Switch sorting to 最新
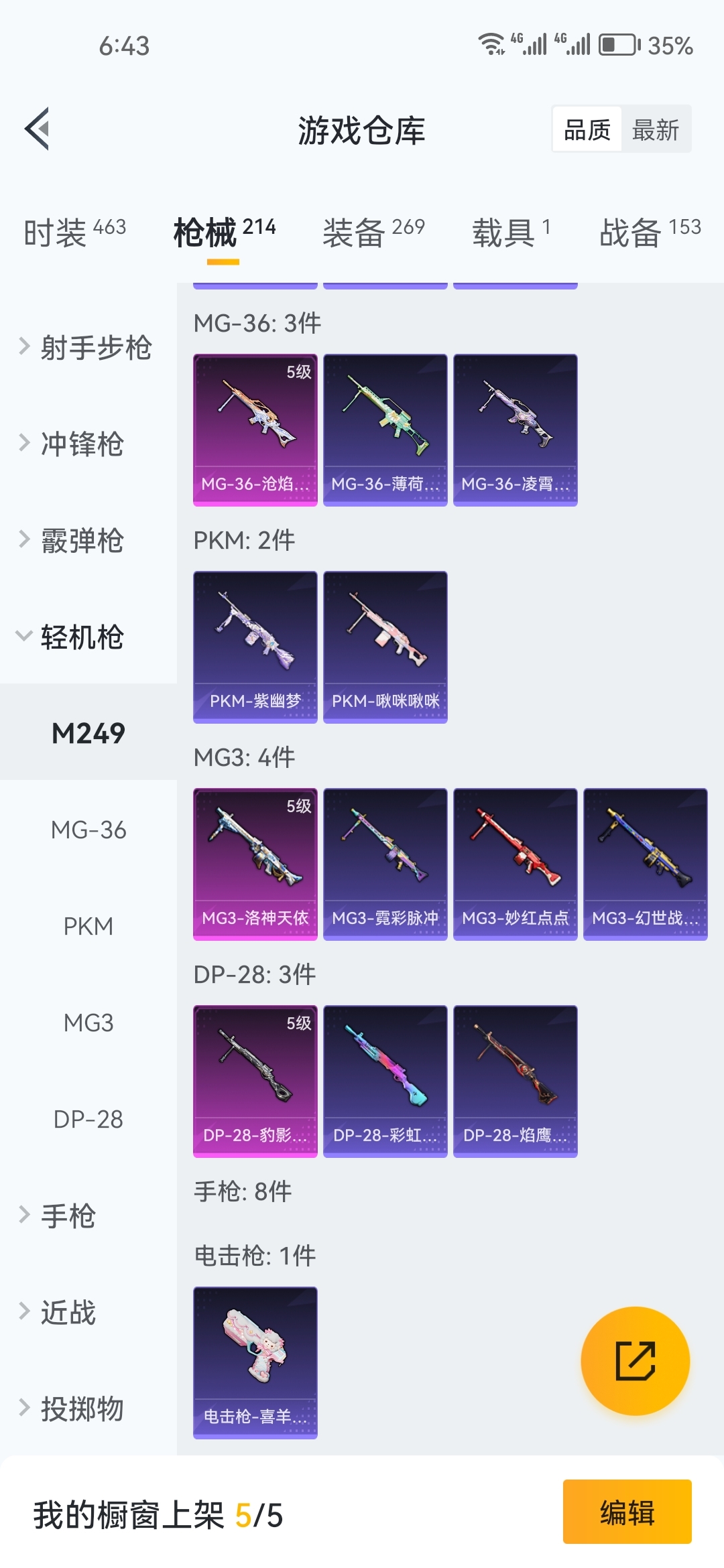Image resolution: width=724 pixels, height=1568 pixels. click(x=655, y=129)
